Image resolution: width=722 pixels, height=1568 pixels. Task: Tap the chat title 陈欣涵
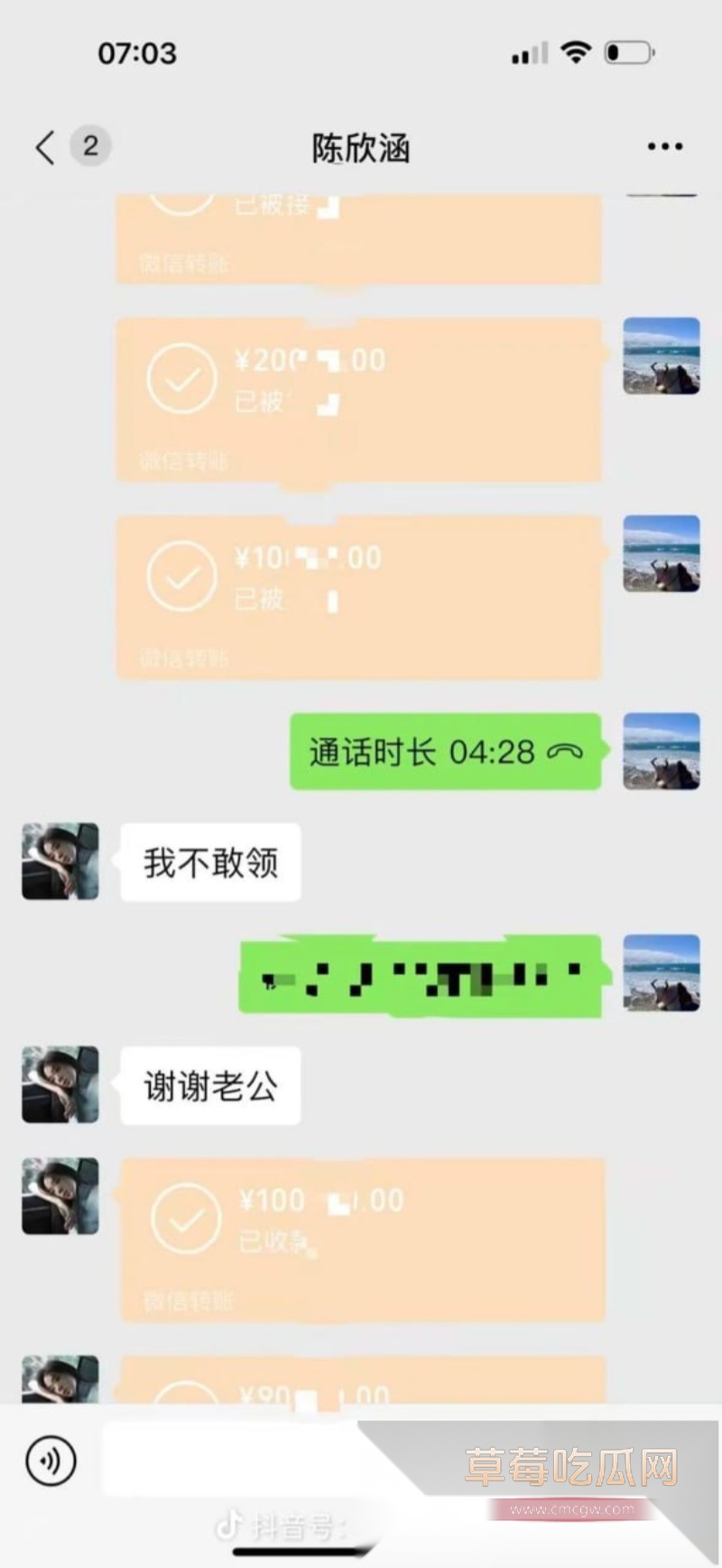359,148
